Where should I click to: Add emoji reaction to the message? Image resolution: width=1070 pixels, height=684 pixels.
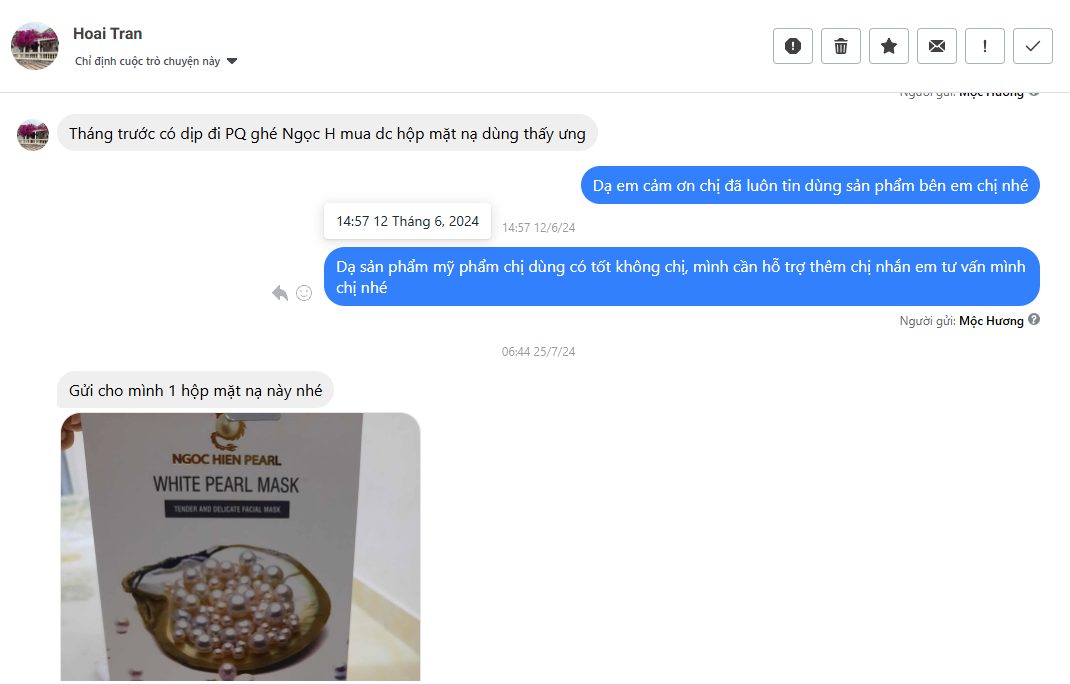tap(304, 293)
